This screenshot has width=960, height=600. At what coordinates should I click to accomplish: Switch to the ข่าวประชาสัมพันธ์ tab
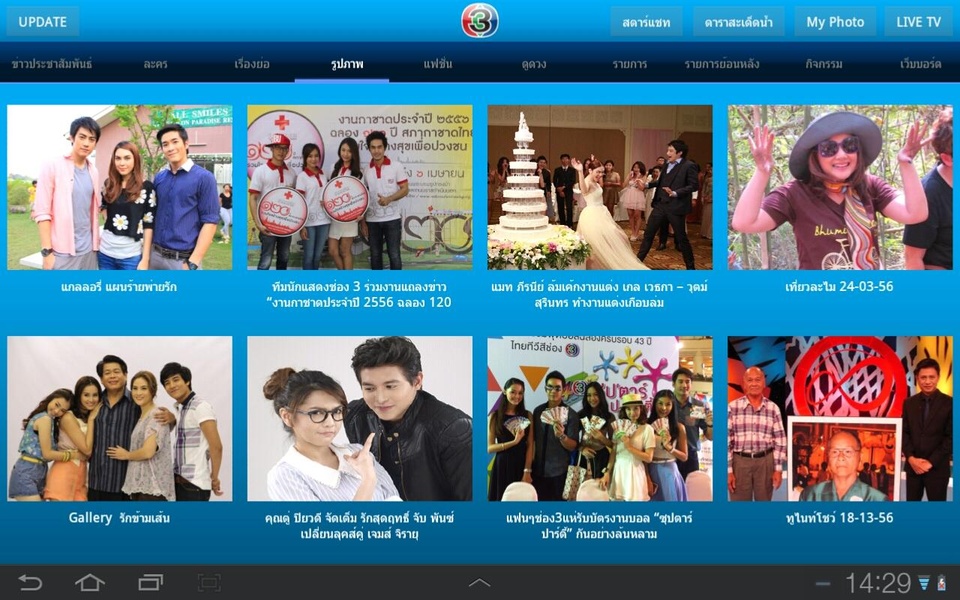click(x=51, y=64)
